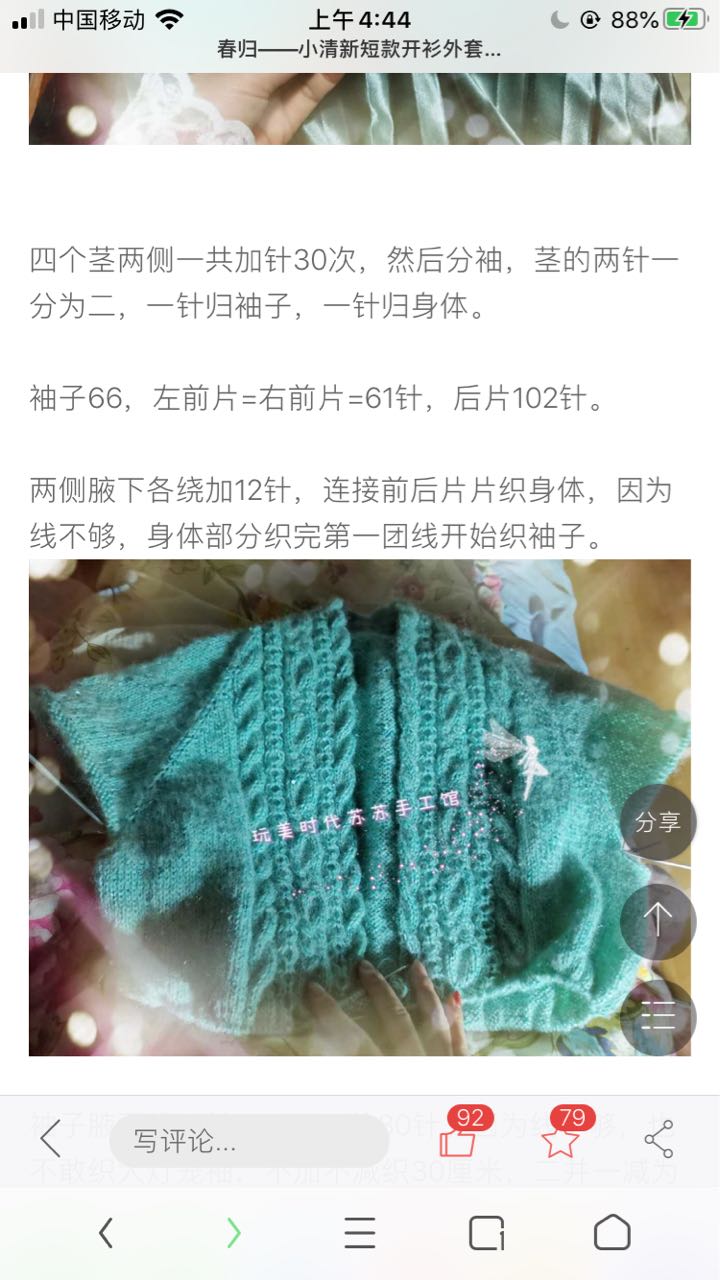
Task: Open the floating table of contents button
Action: 657,1017
